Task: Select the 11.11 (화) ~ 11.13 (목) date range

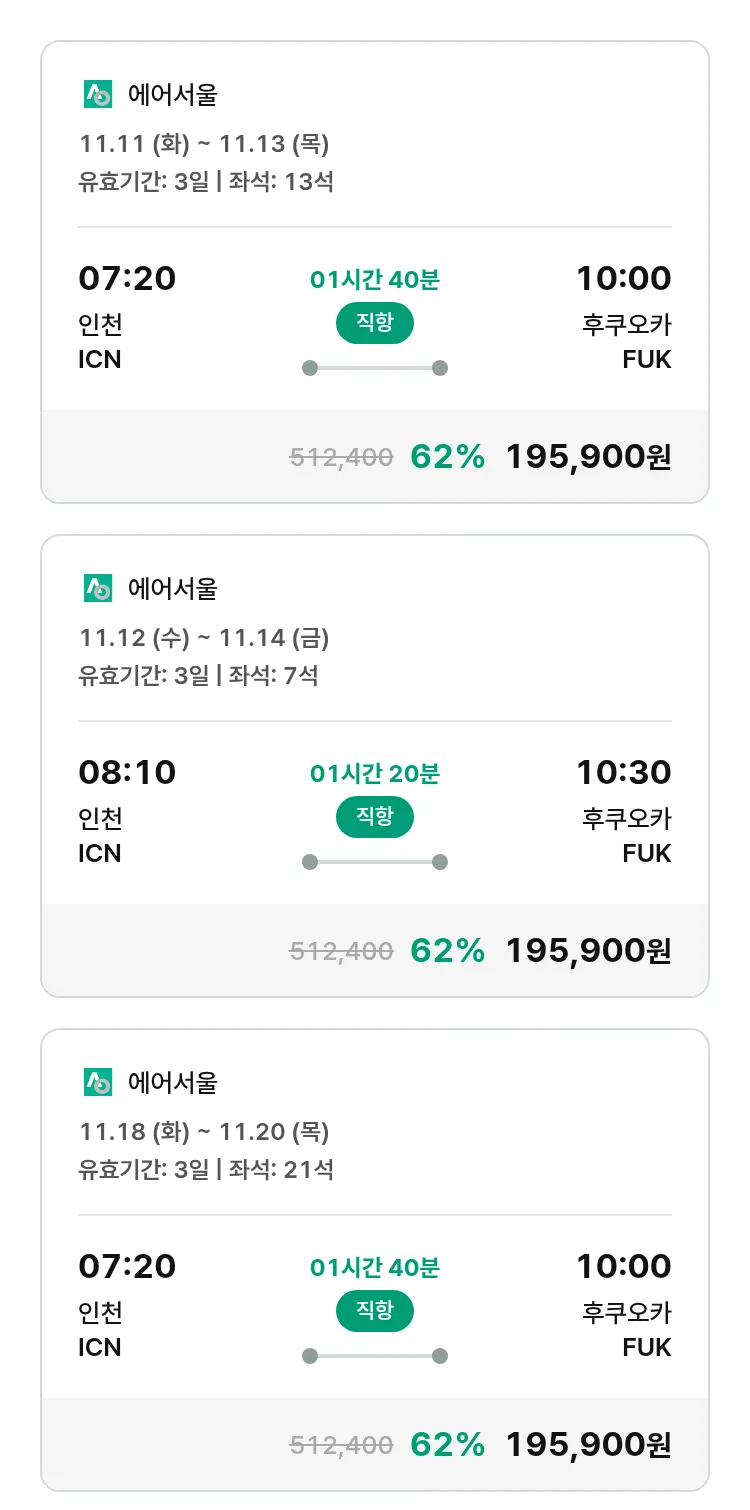Action: pos(207,143)
